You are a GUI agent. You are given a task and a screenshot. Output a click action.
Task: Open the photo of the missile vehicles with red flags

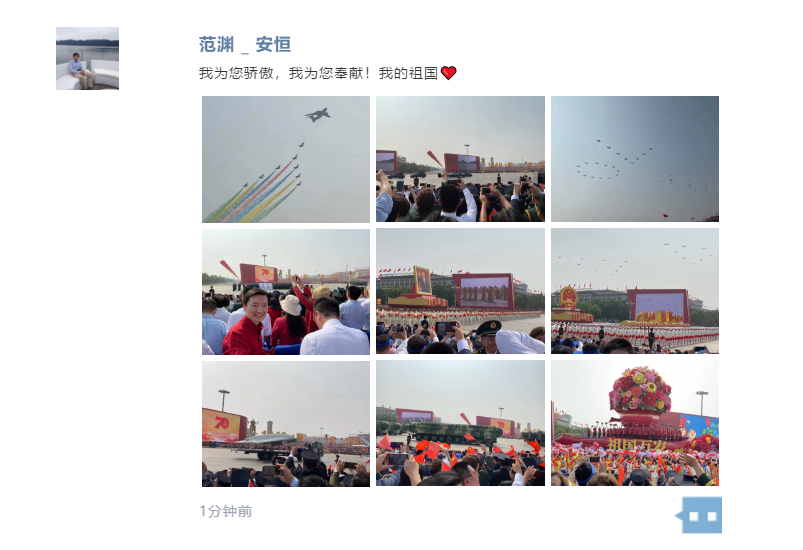460,423
